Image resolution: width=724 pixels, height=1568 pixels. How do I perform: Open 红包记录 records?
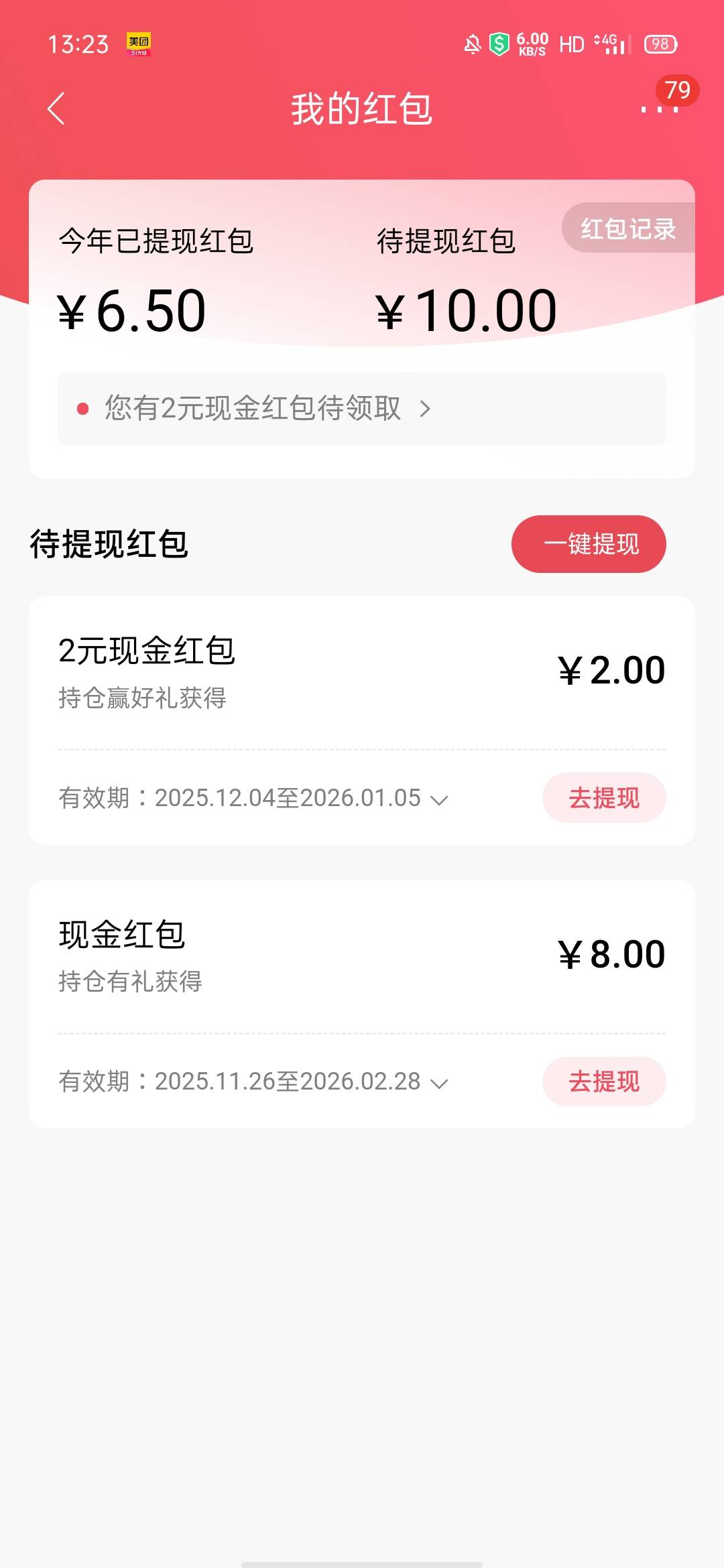[627, 228]
